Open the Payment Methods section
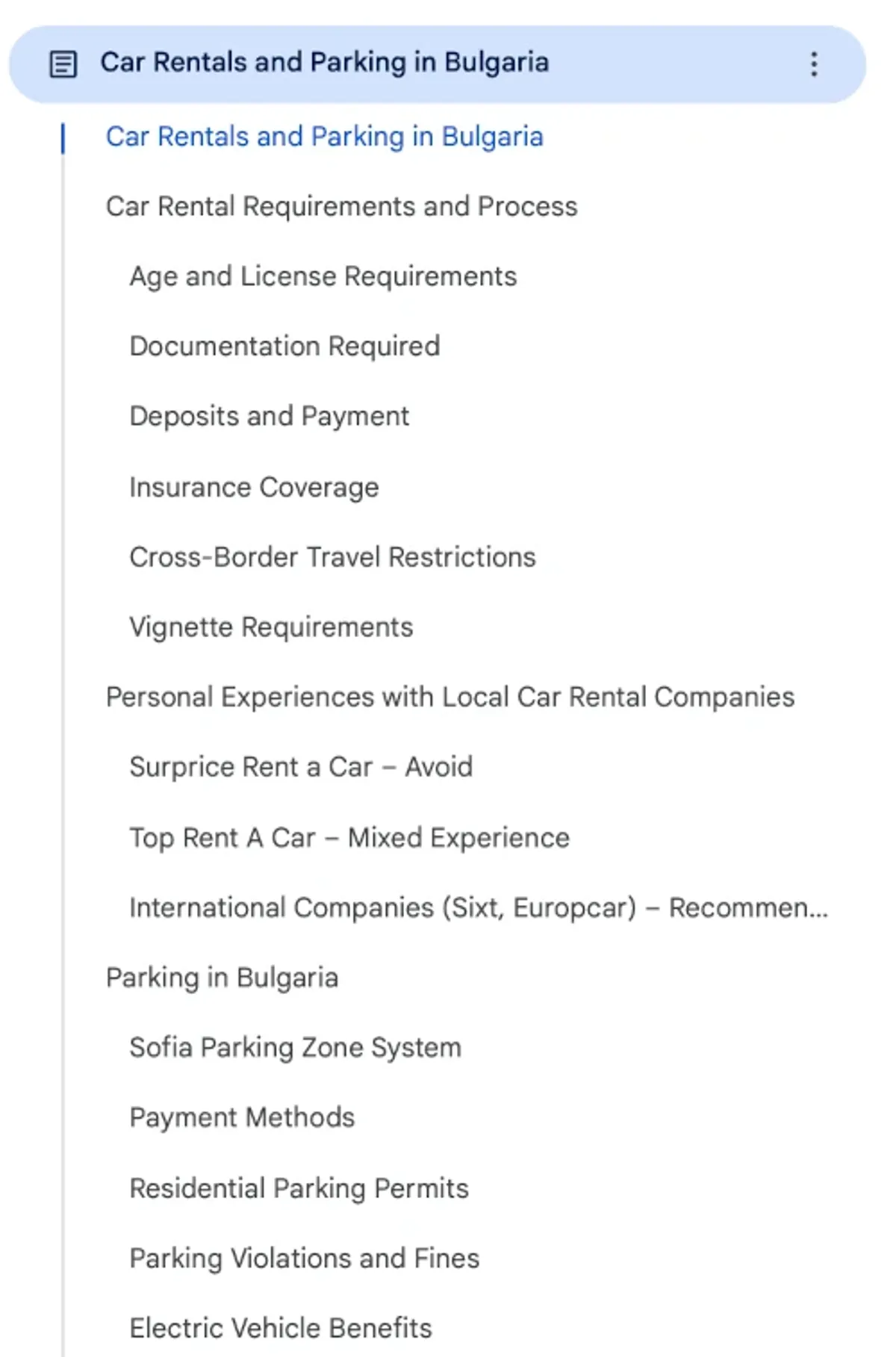Viewport: 896px width, 1357px height. [x=242, y=1117]
